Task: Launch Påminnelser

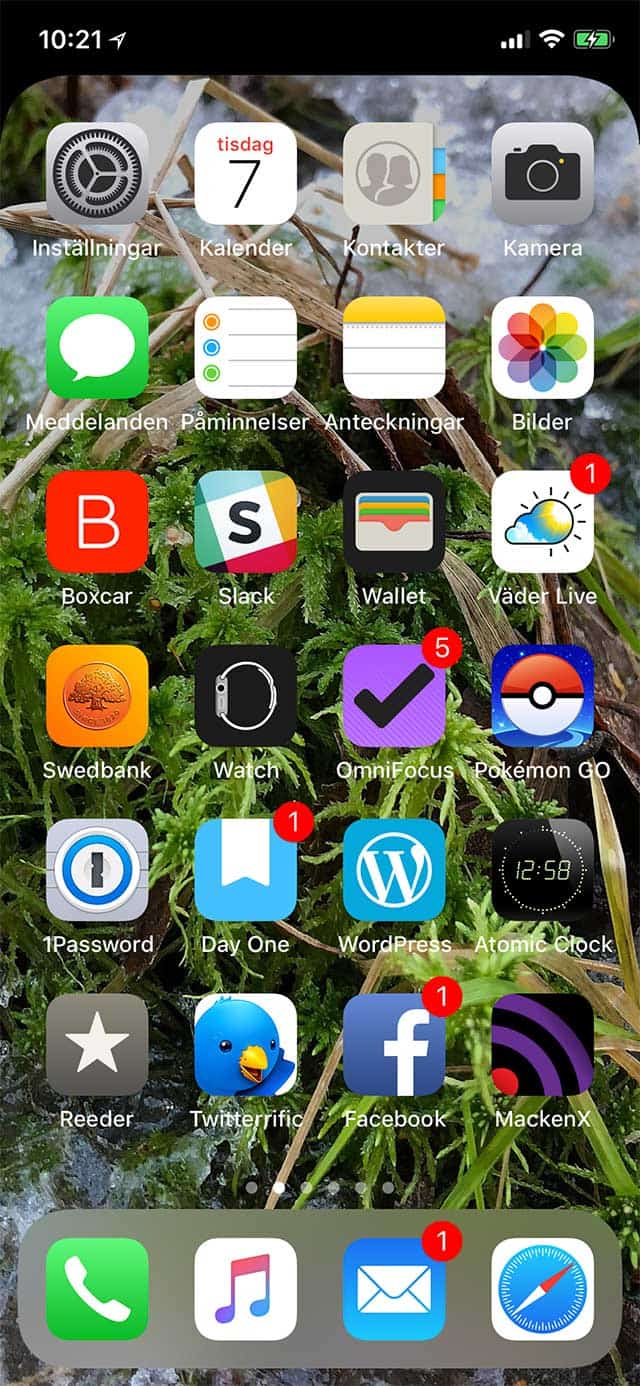Action: [x=245, y=348]
